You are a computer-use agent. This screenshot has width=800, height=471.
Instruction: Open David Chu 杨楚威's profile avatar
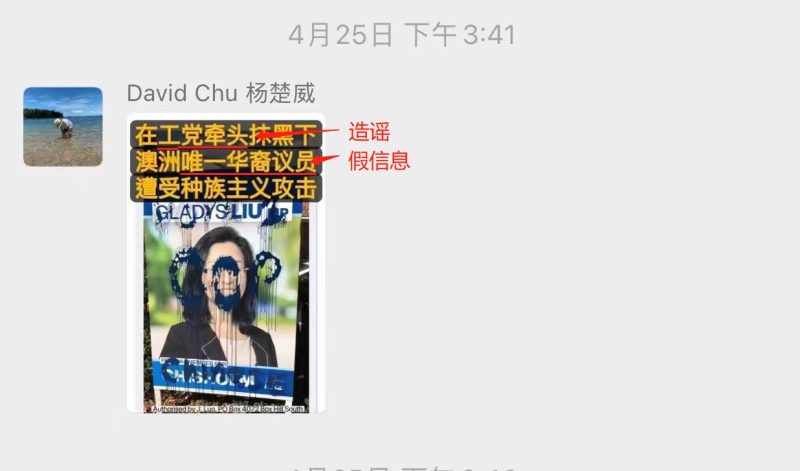click(63, 127)
